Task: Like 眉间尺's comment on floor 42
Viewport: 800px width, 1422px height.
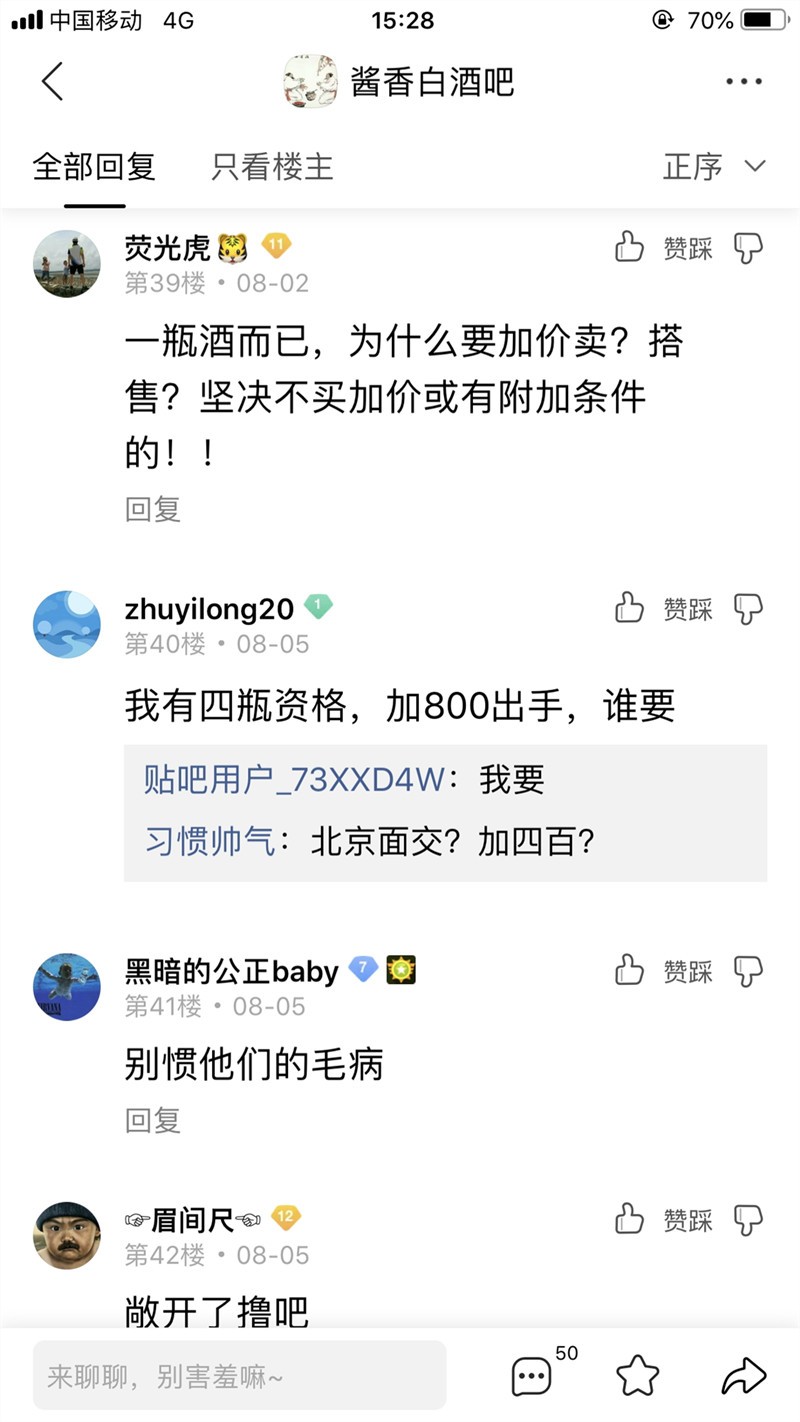Action: coord(629,1218)
